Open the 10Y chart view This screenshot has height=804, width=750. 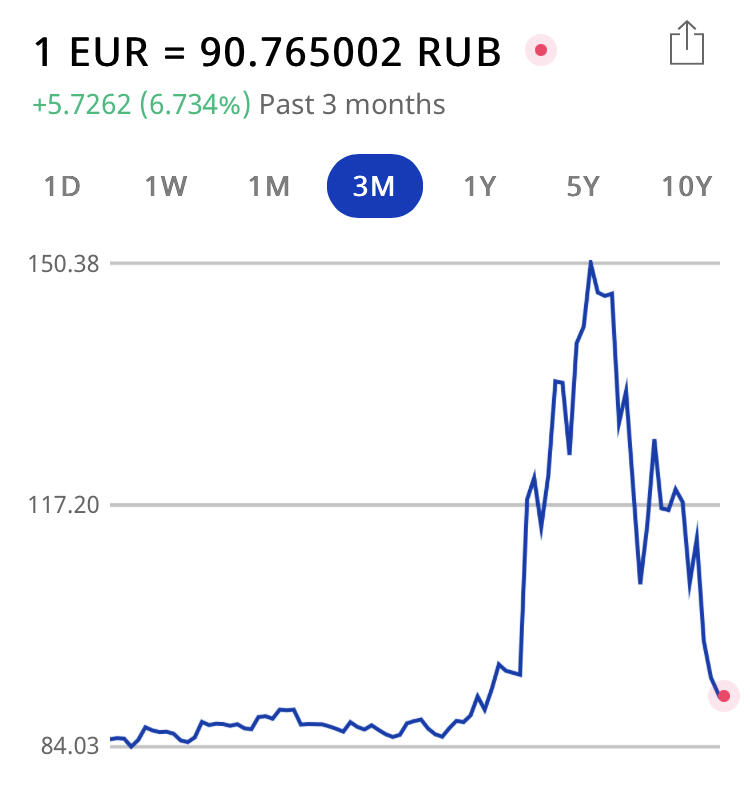click(687, 186)
